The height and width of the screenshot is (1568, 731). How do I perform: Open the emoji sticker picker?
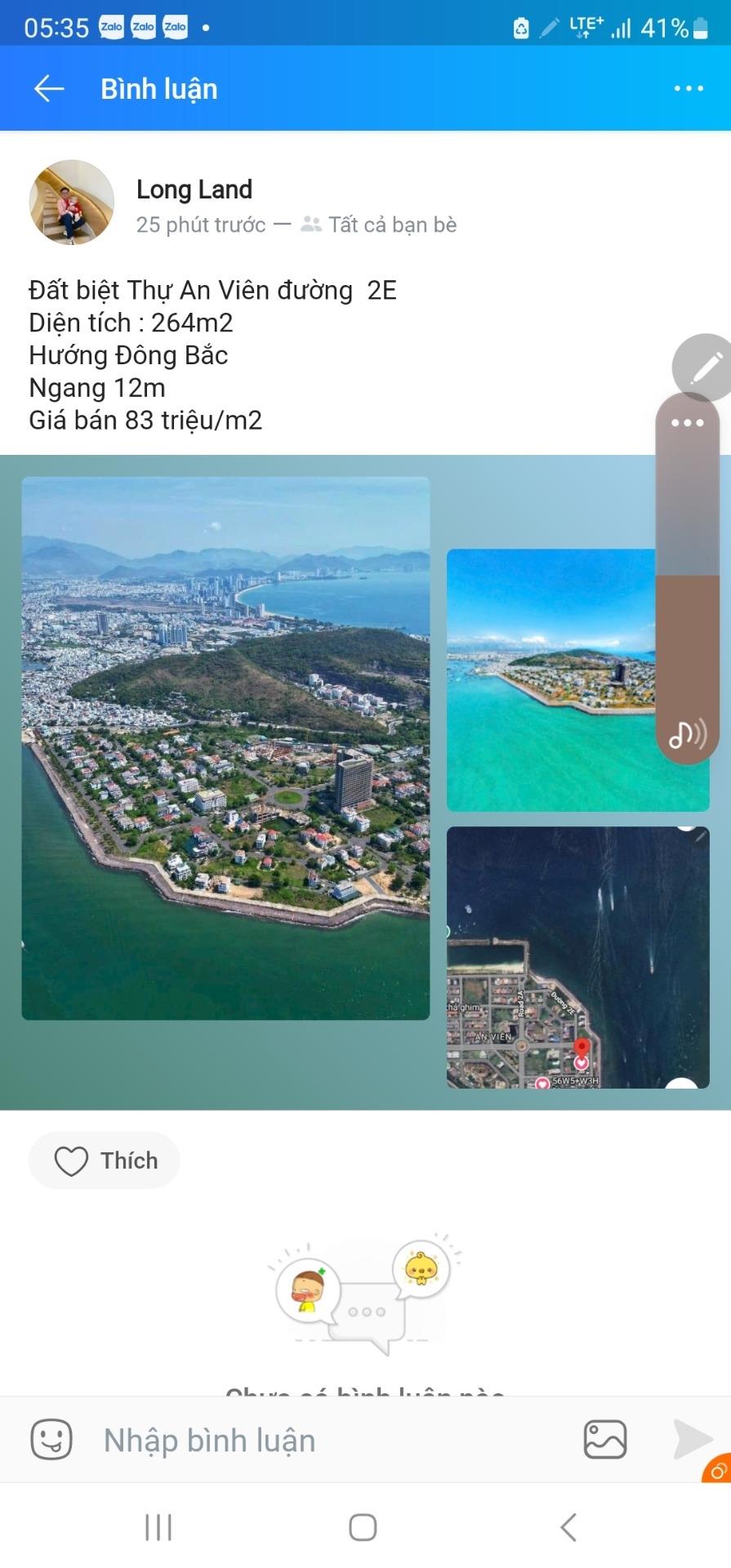pos(51,1440)
